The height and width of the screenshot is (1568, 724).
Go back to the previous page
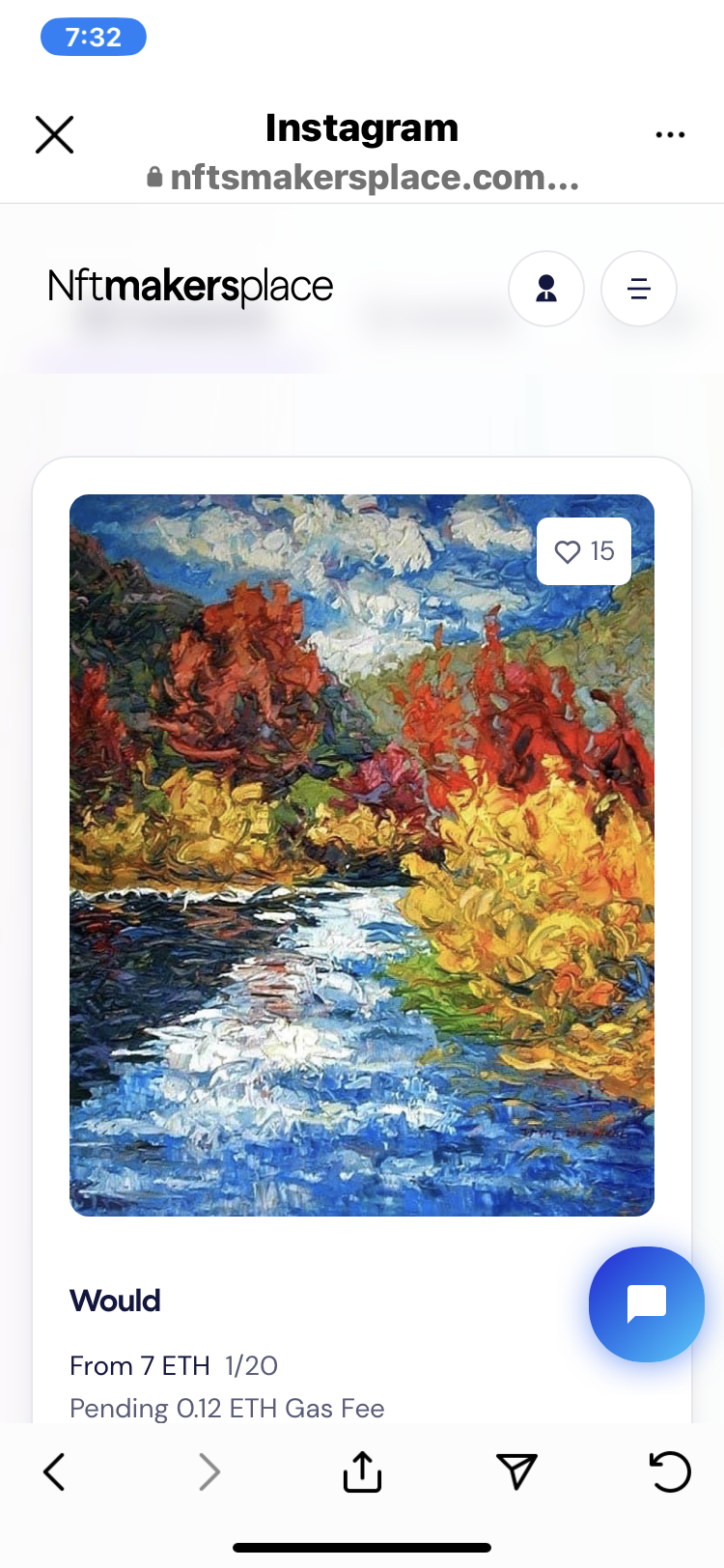[54, 1471]
